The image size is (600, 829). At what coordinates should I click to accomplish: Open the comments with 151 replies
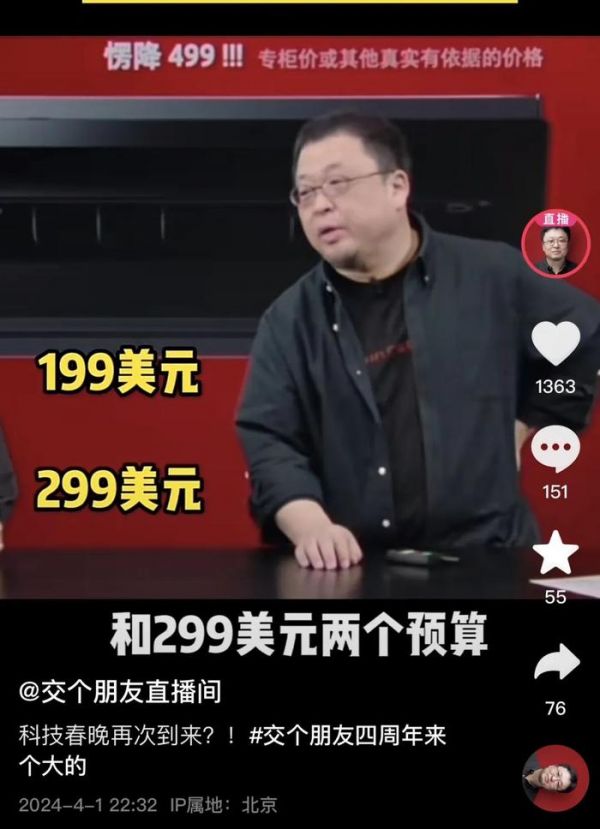tap(555, 449)
